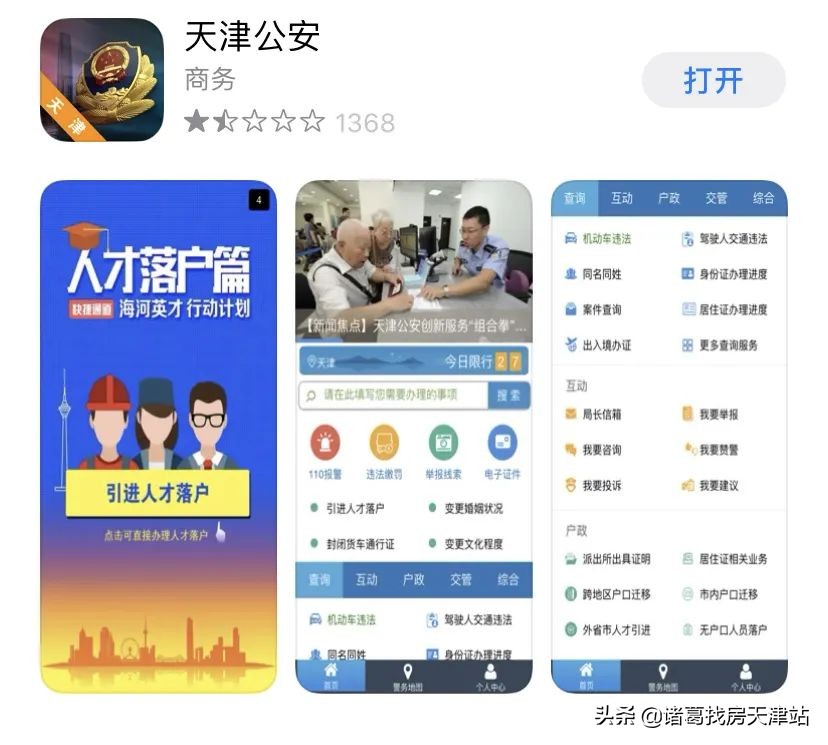The image size is (828, 745).
Task: View the preview screenshot listing 机动车违法 services
Action: point(668,437)
